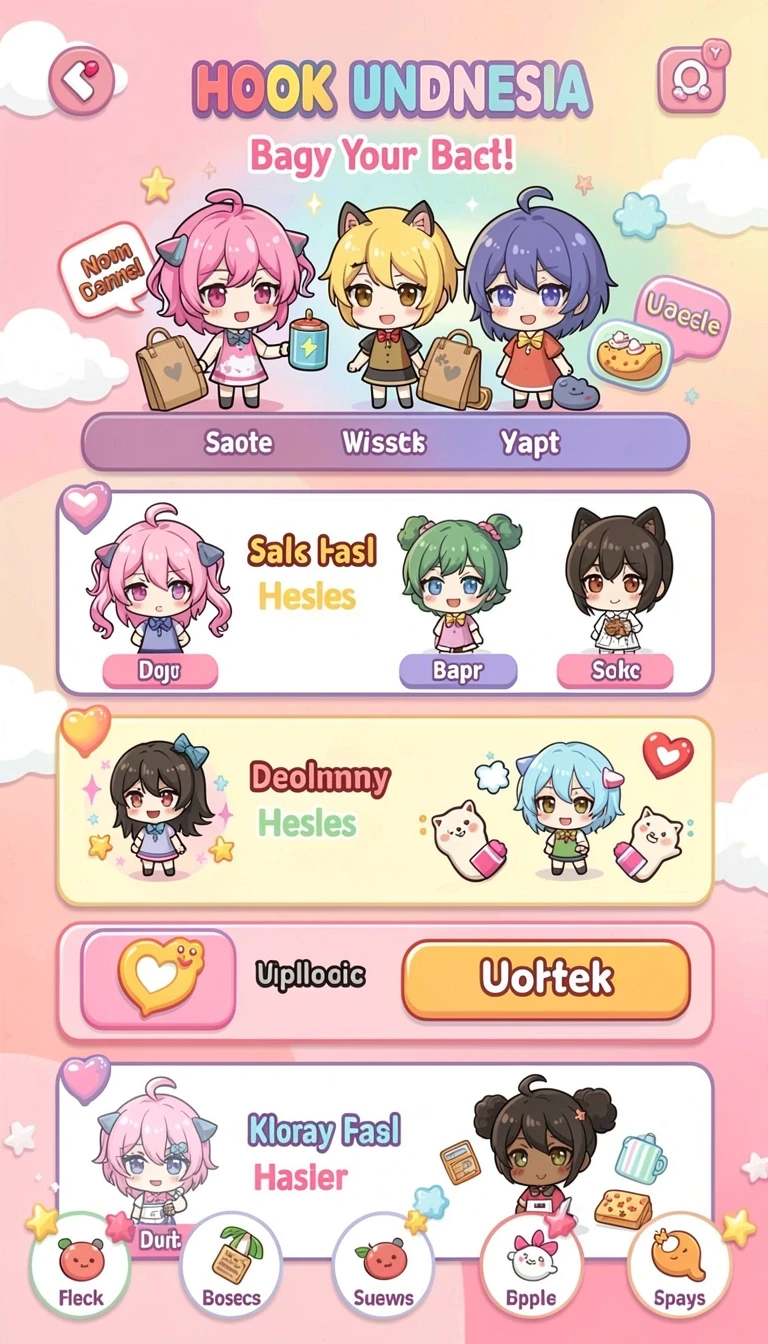
Task: Tap the orange Uoltek button
Action: [546, 979]
